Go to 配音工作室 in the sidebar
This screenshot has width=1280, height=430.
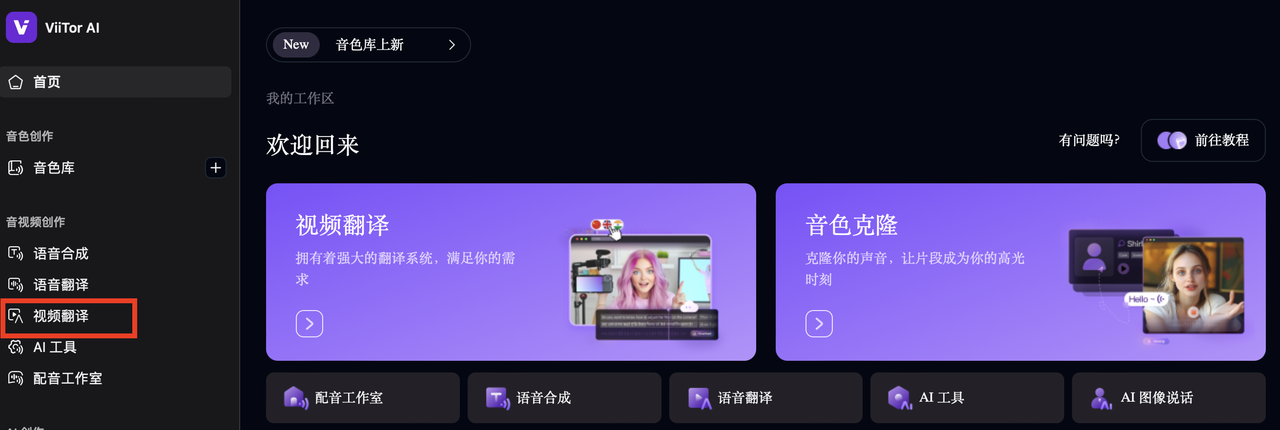[67, 379]
